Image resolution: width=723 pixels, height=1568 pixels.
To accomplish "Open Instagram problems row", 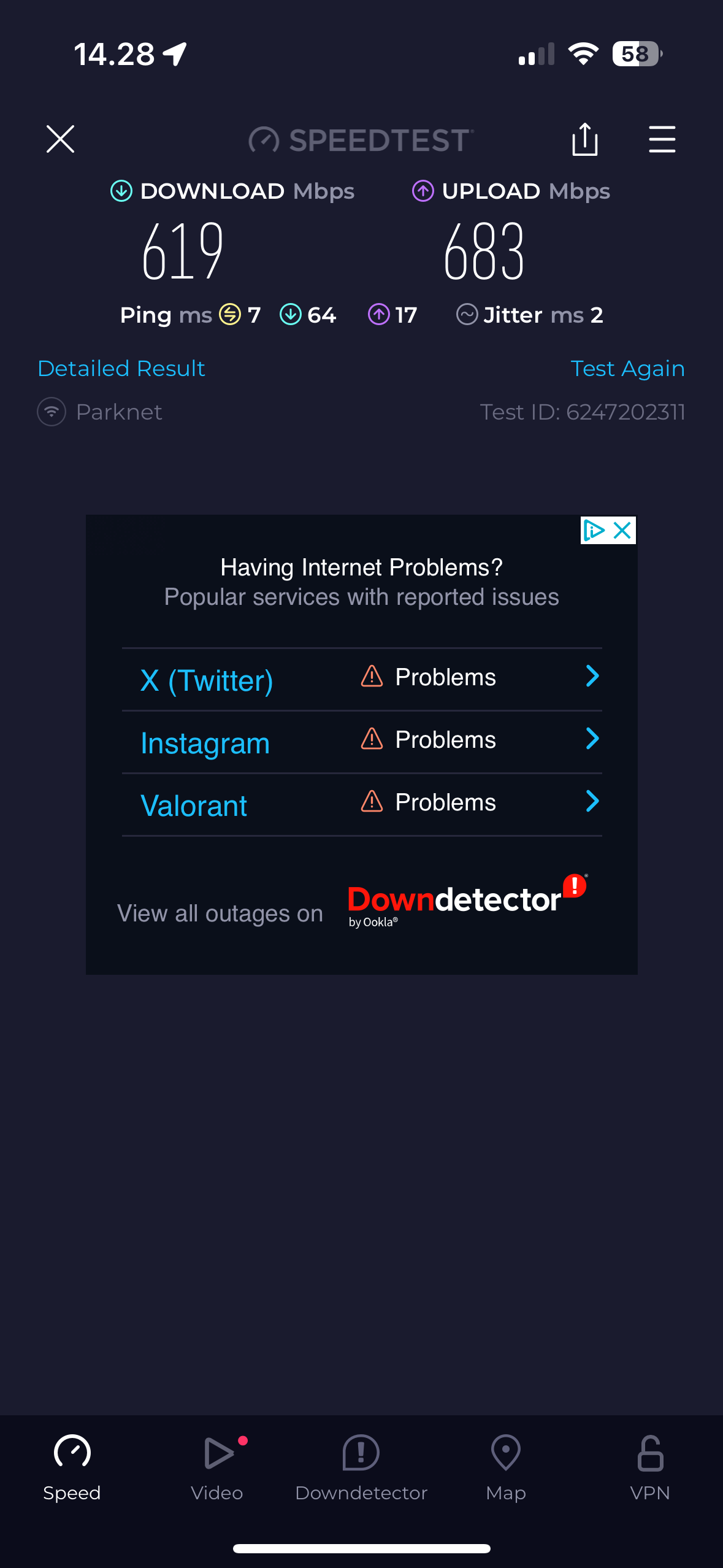I will (362, 741).
